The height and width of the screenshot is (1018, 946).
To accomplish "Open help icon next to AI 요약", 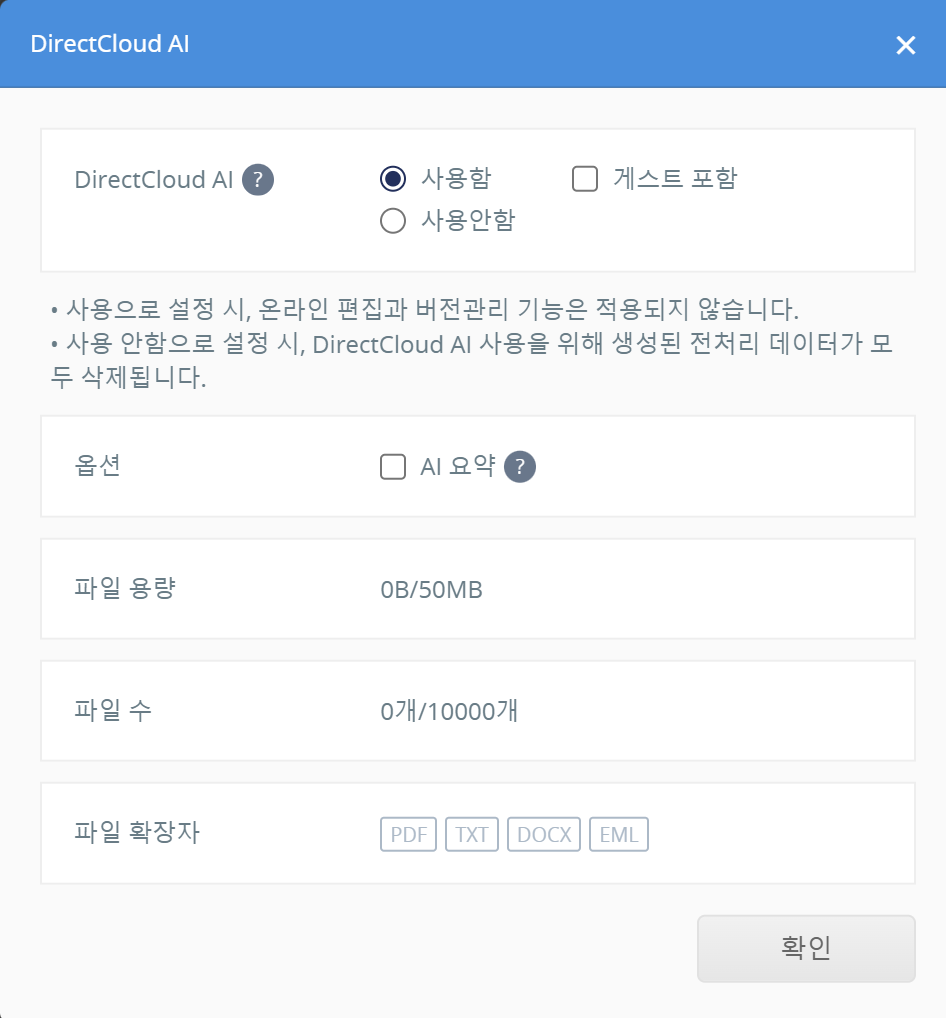I will tap(520, 467).
